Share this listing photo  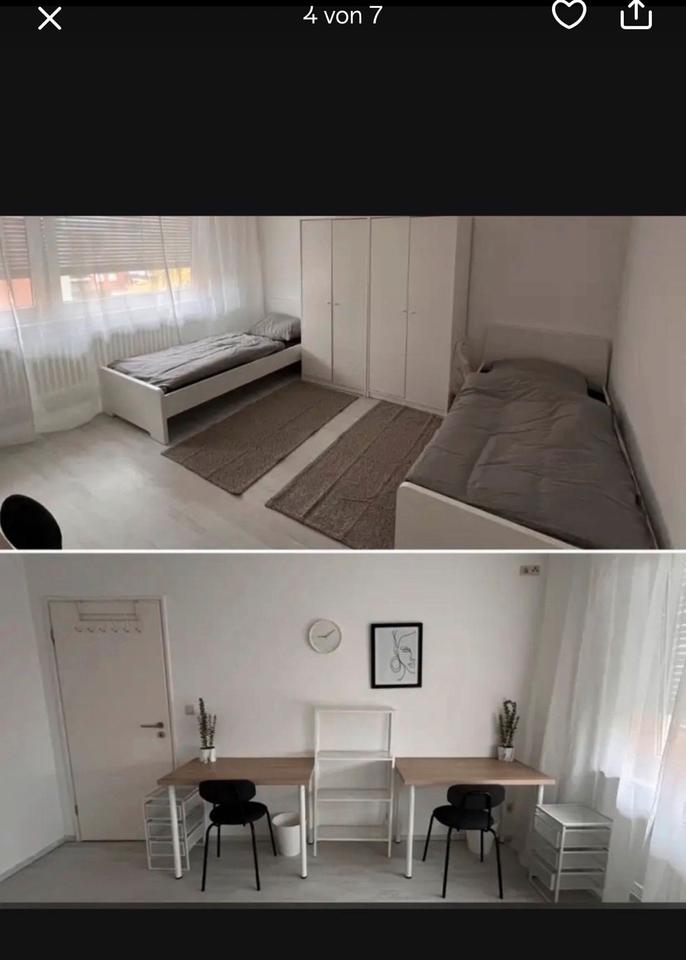click(x=636, y=14)
